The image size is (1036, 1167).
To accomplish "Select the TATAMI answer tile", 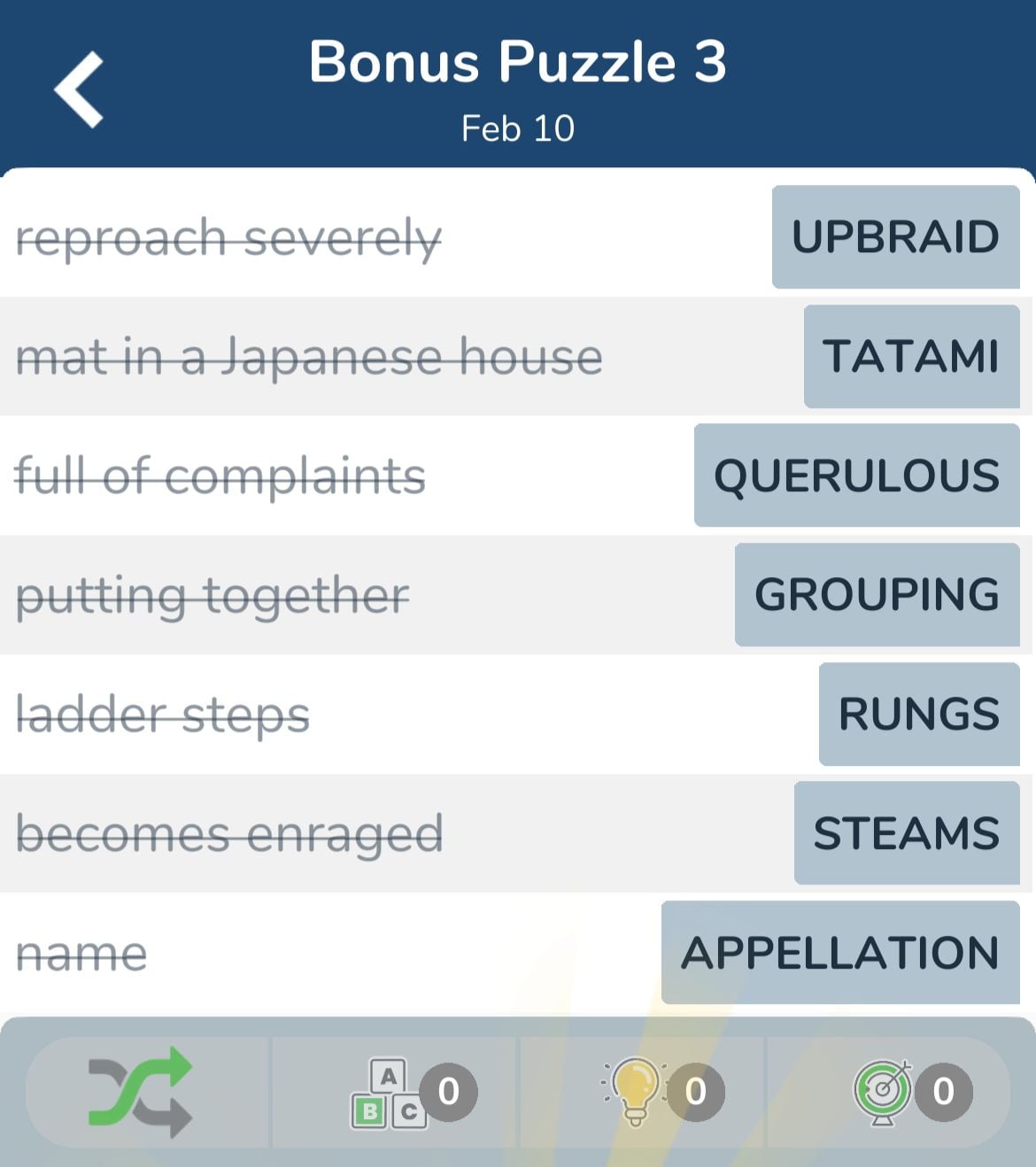I will click(x=911, y=357).
